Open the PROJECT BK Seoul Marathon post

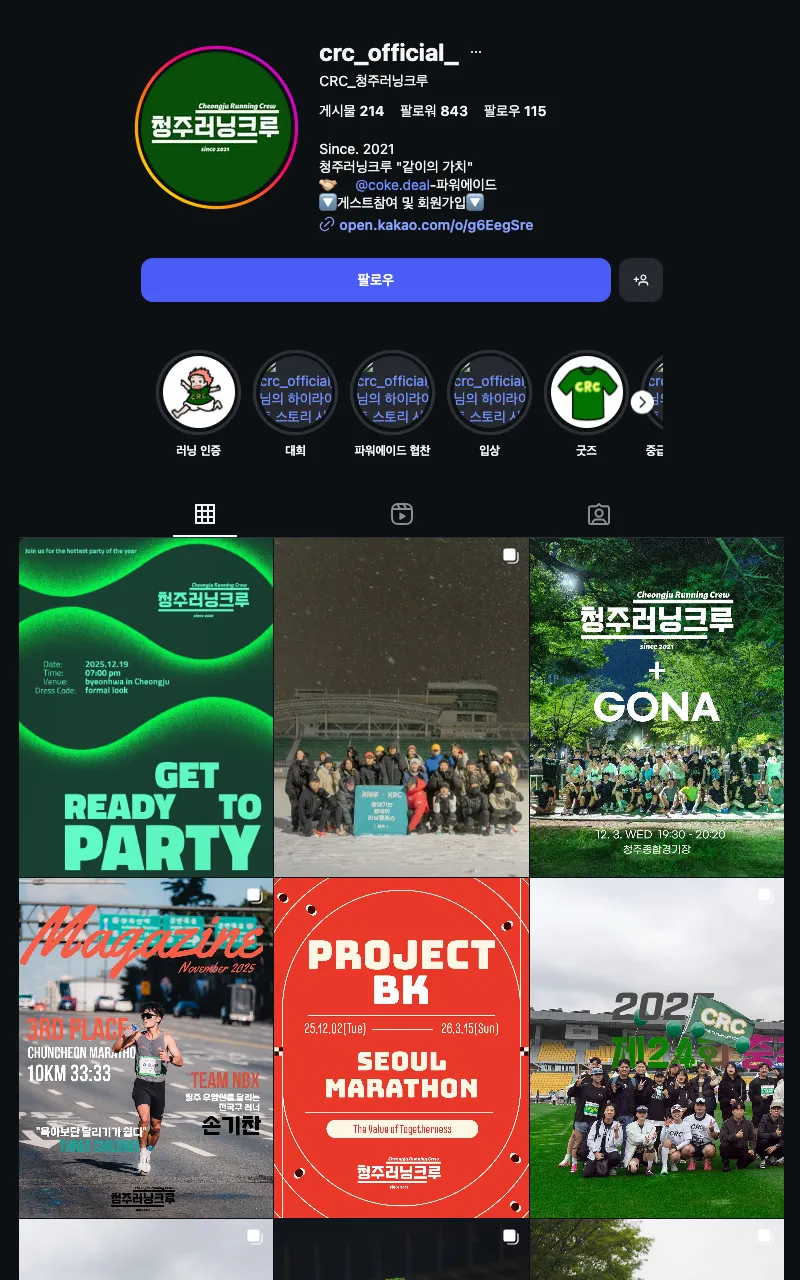[x=401, y=1047]
